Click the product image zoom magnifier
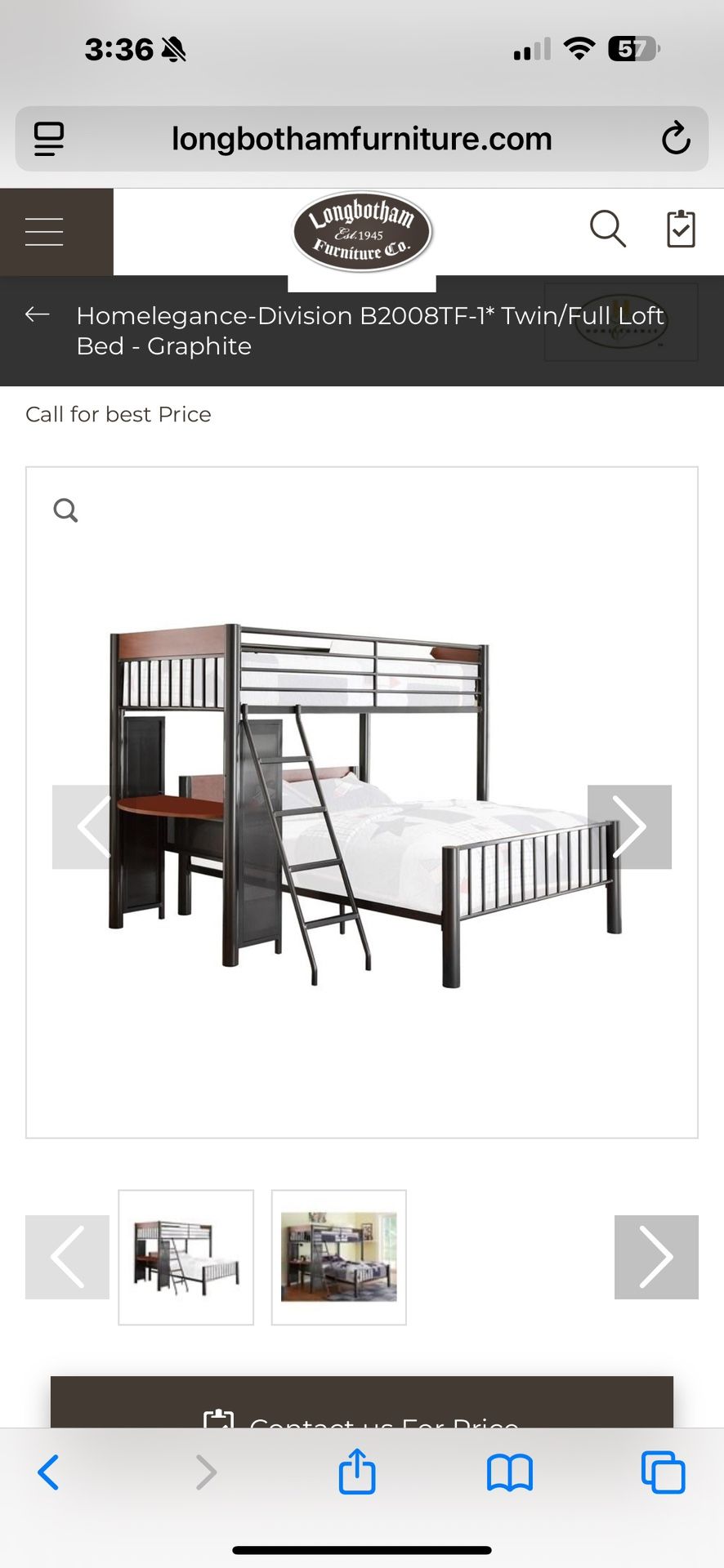 (x=66, y=510)
